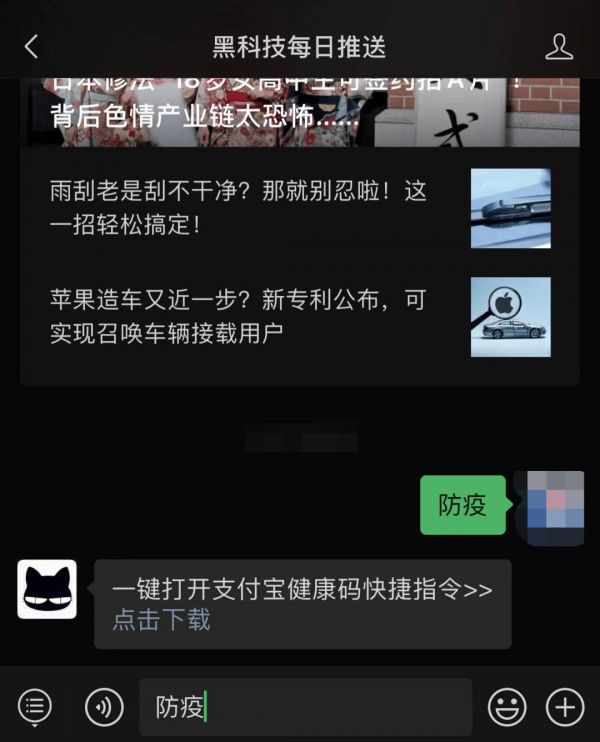The width and height of the screenshot is (600, 742).
Task: Go back from 黑科技每日推送 chat
Action: pos(31,46)
